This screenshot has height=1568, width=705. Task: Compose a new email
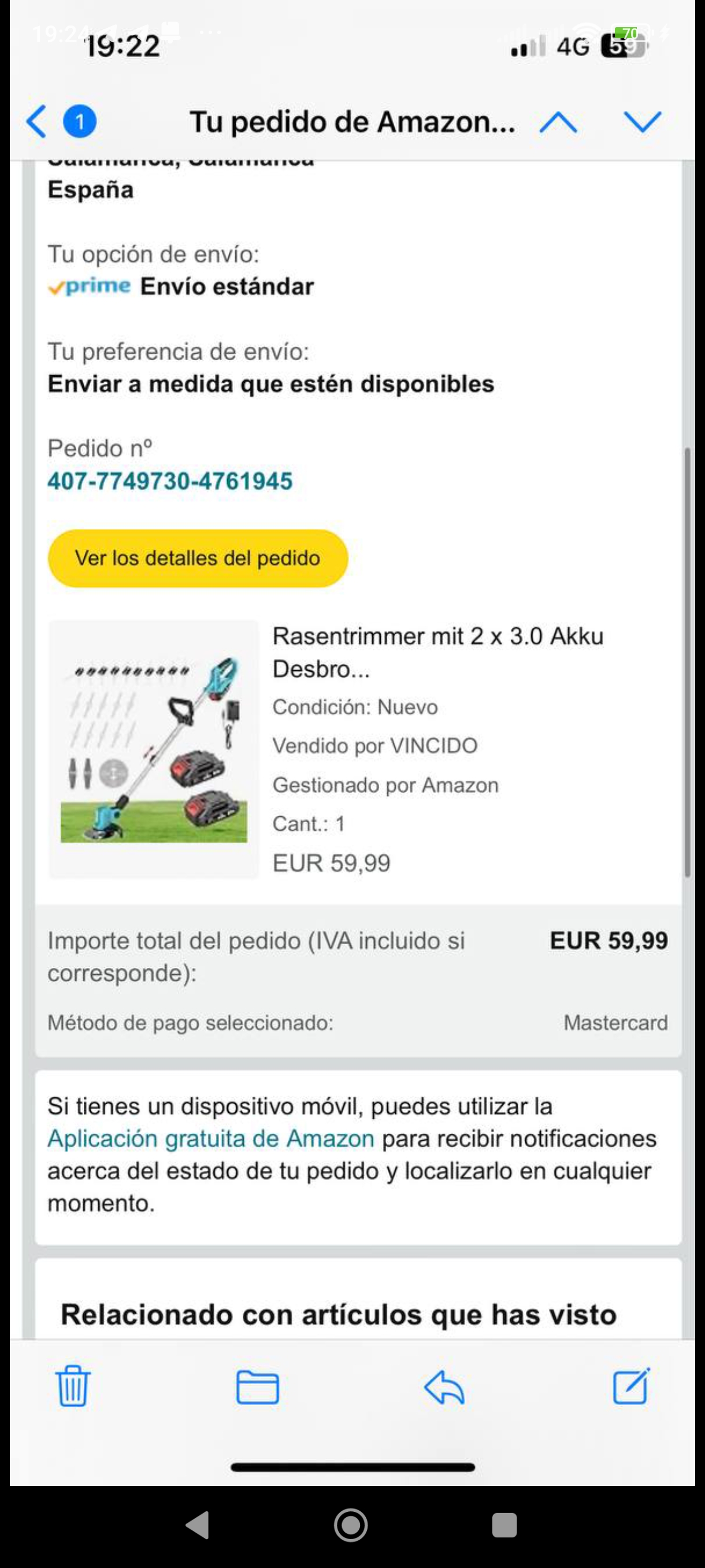(x=631, y=1387)
